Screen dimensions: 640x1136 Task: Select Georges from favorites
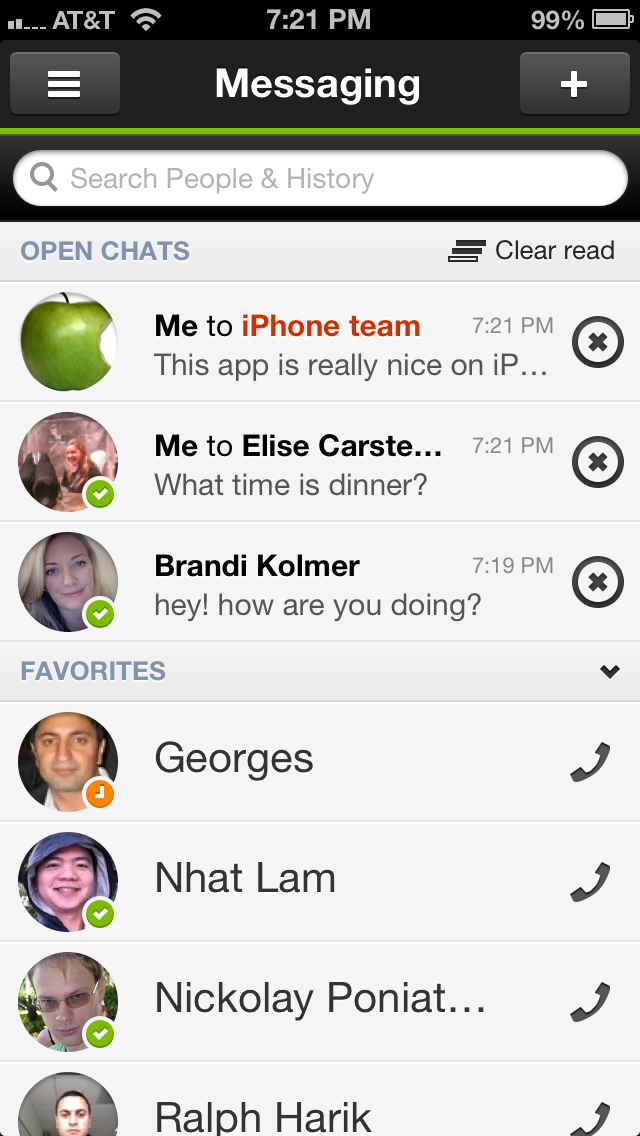pos(300,761)
